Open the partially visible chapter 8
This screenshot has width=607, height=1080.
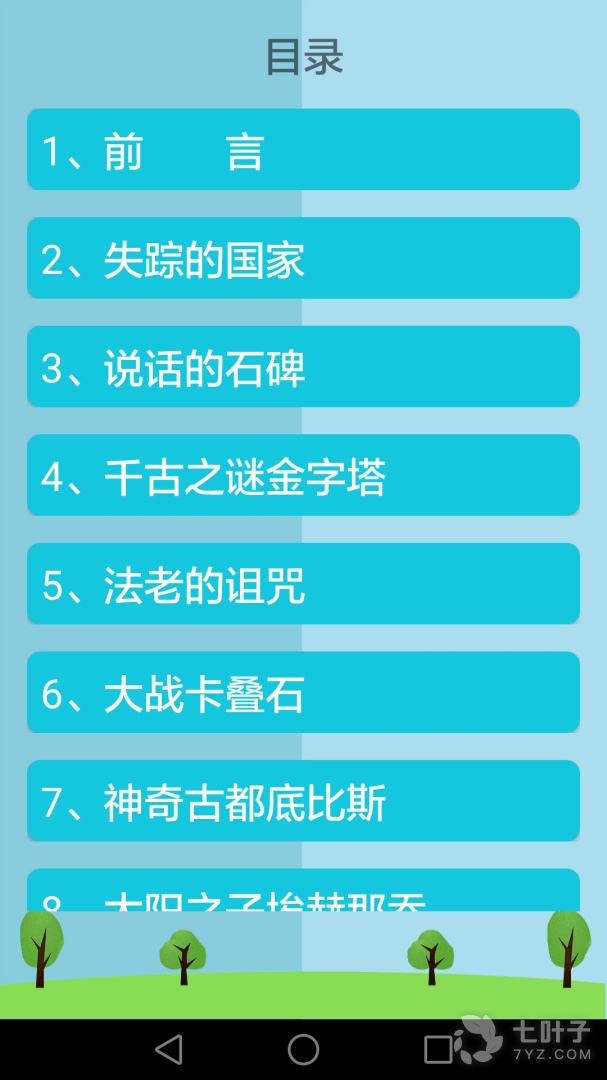303,892
